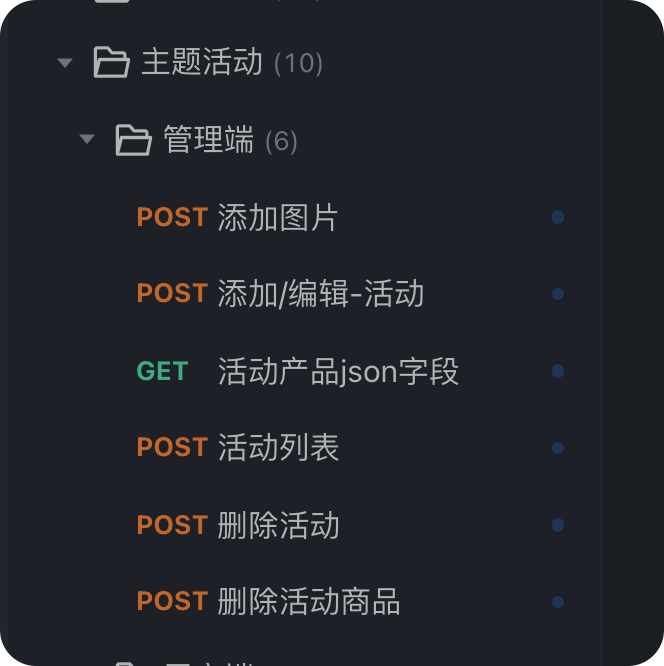Select the POST 删除活动商品 request

pyautogui.click(x=308, y=602)
